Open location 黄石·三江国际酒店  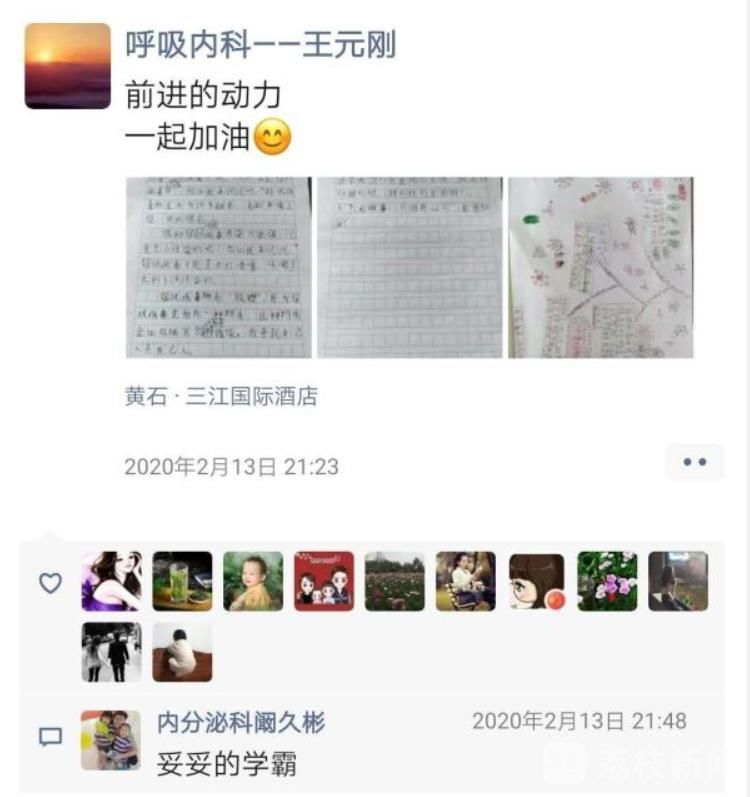(220, 397)
